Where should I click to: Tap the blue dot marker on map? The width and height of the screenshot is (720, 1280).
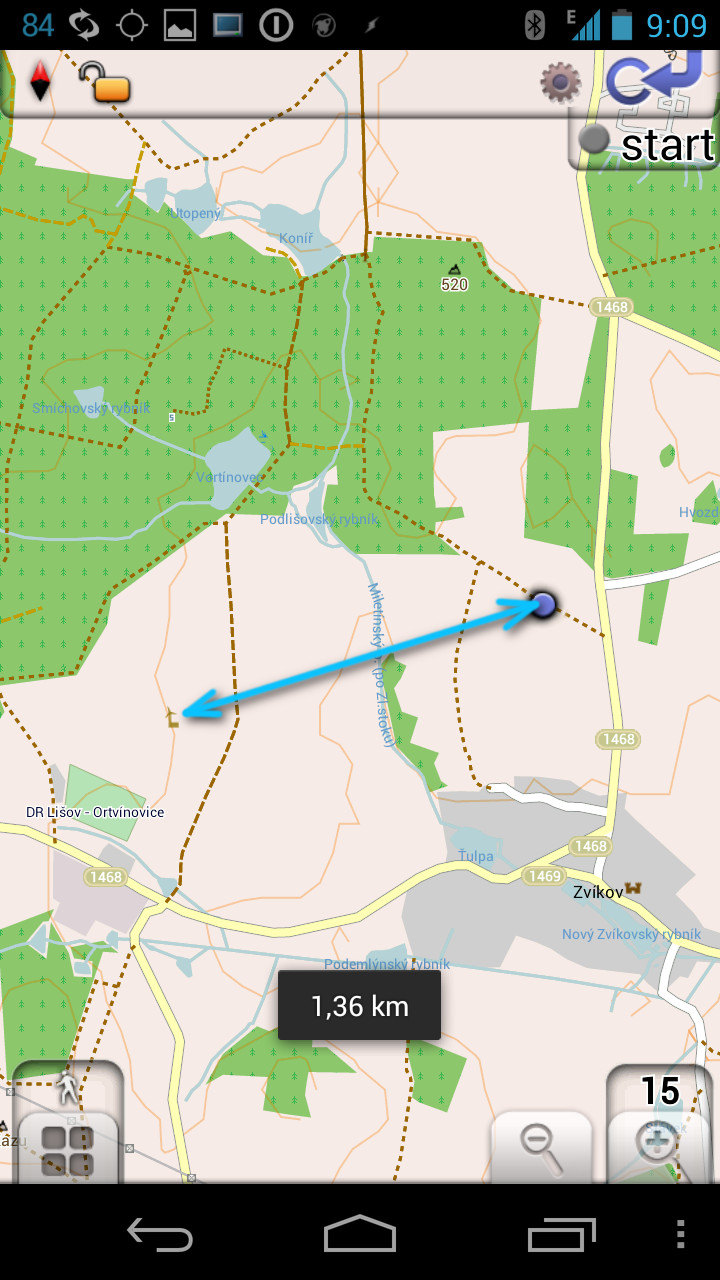(543, 603)
